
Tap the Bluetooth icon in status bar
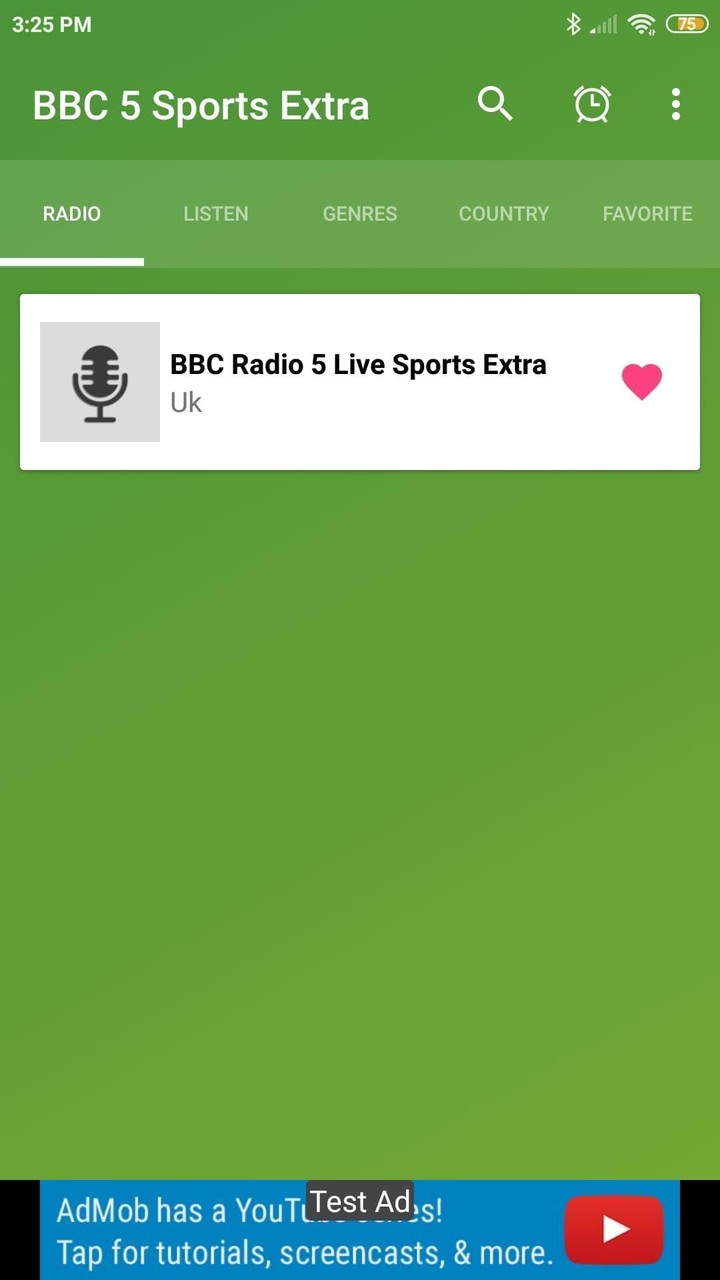tap(575, 23)
